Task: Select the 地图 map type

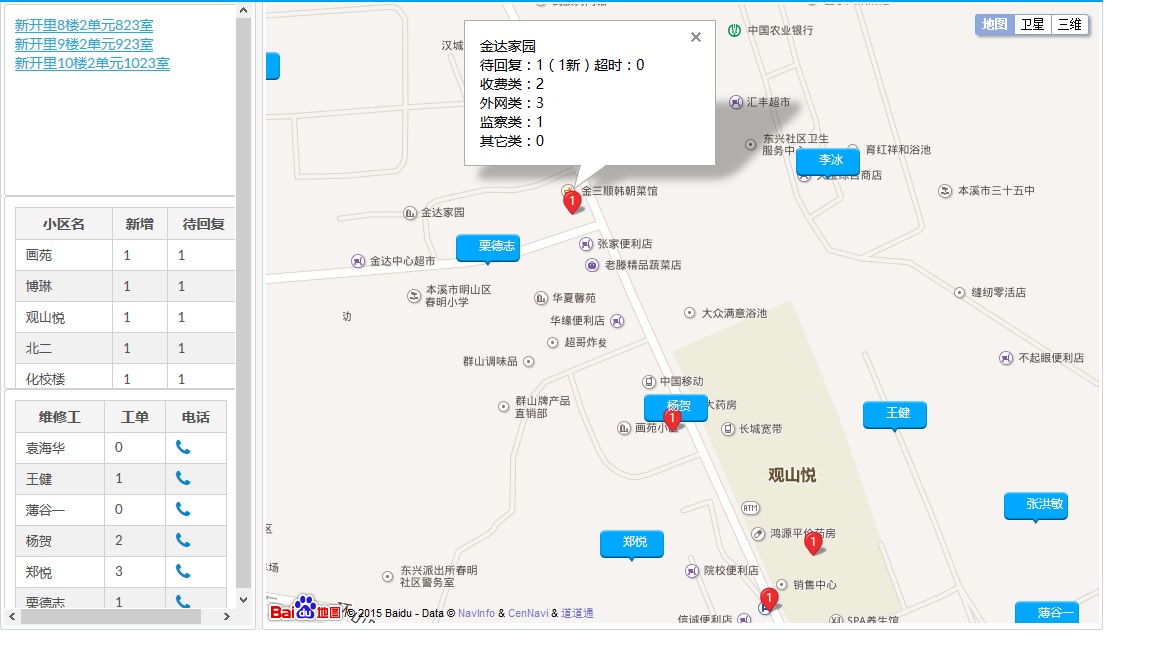Action: tap(994, 24)
